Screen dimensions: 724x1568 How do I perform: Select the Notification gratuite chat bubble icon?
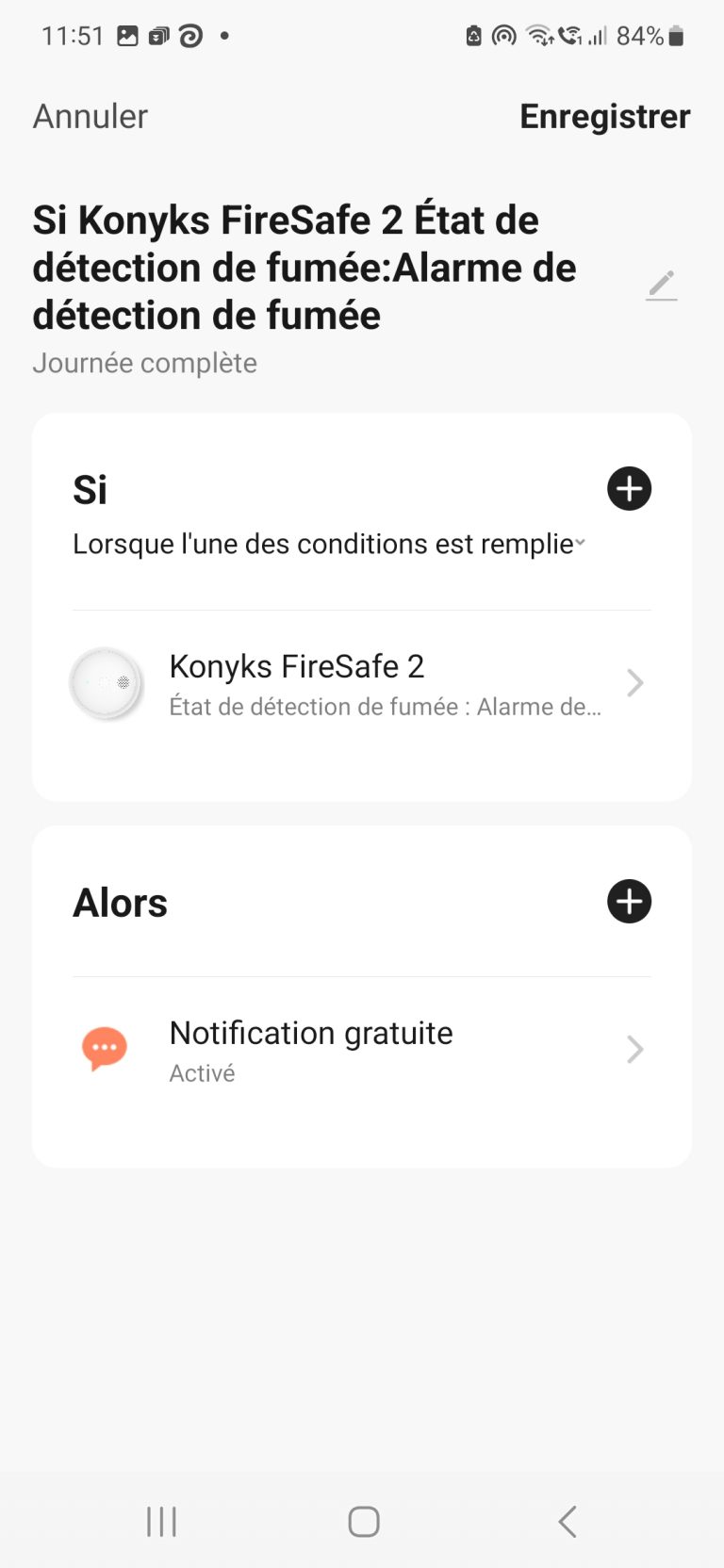tap(104, 1049)
